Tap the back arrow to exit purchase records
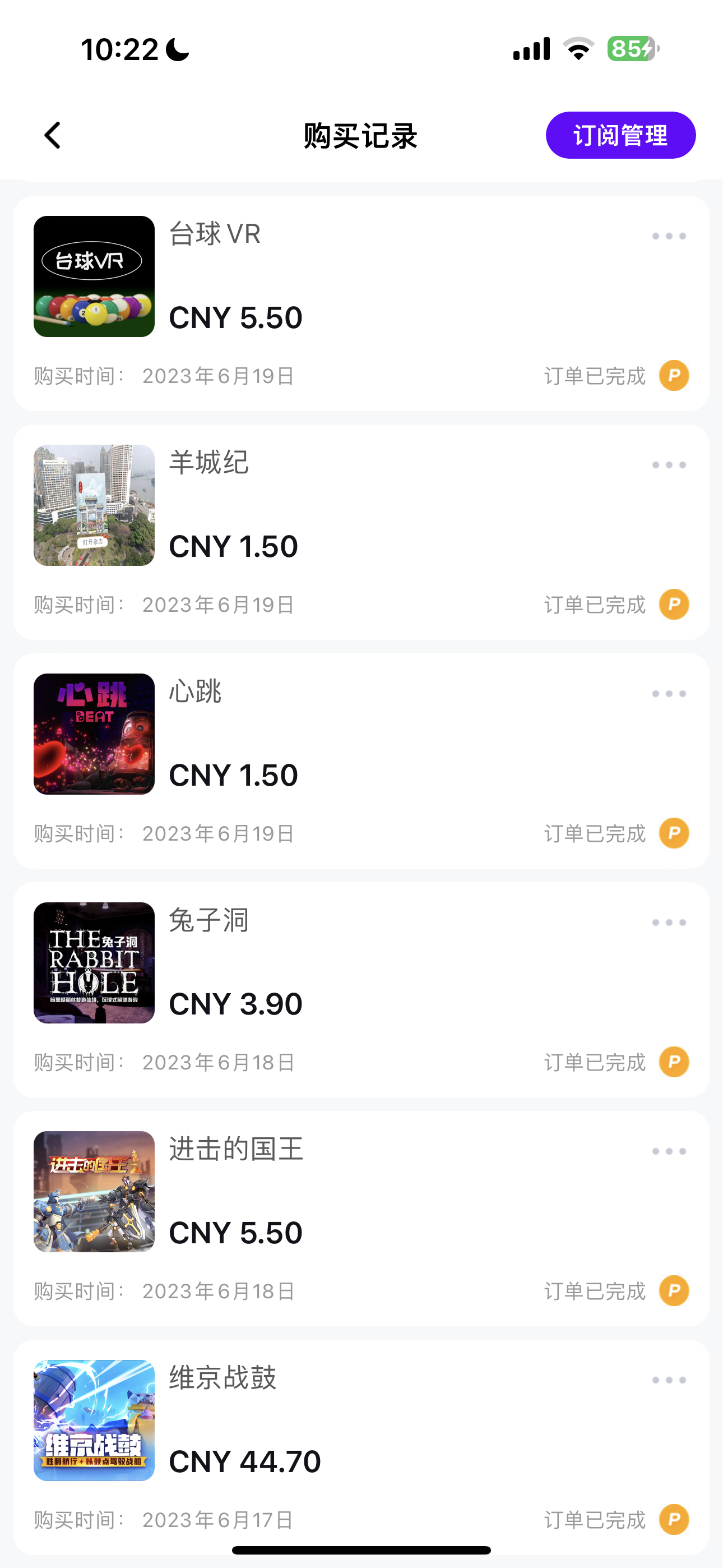Image resolution: width=723 pixels, height=1568 pixels. point(52,135)
